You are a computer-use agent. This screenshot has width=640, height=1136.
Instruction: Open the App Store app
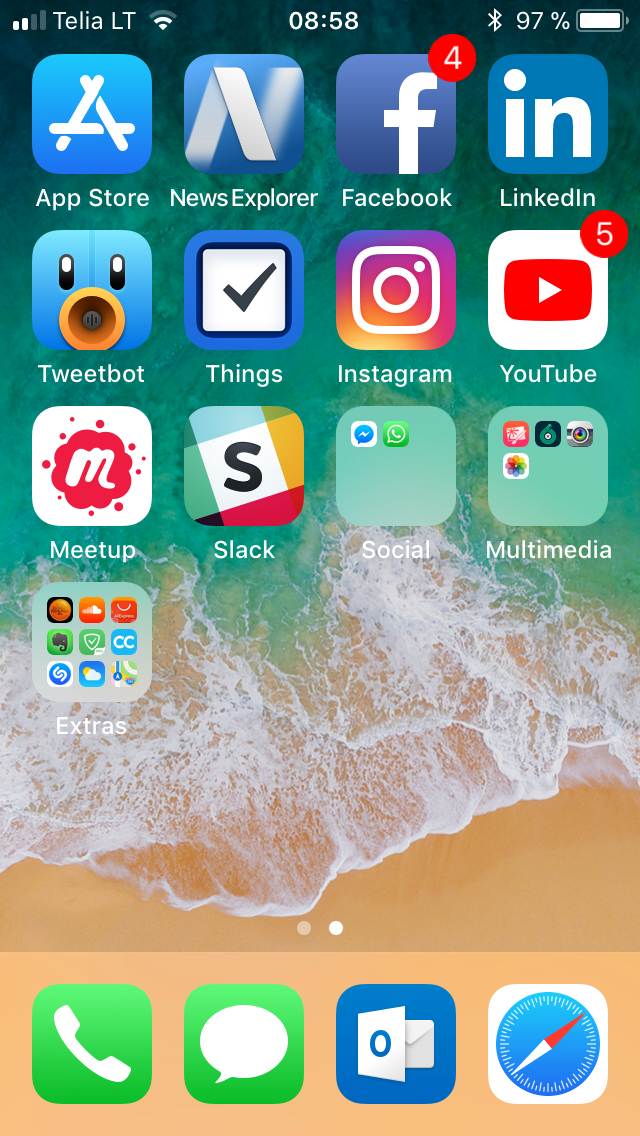92,114
